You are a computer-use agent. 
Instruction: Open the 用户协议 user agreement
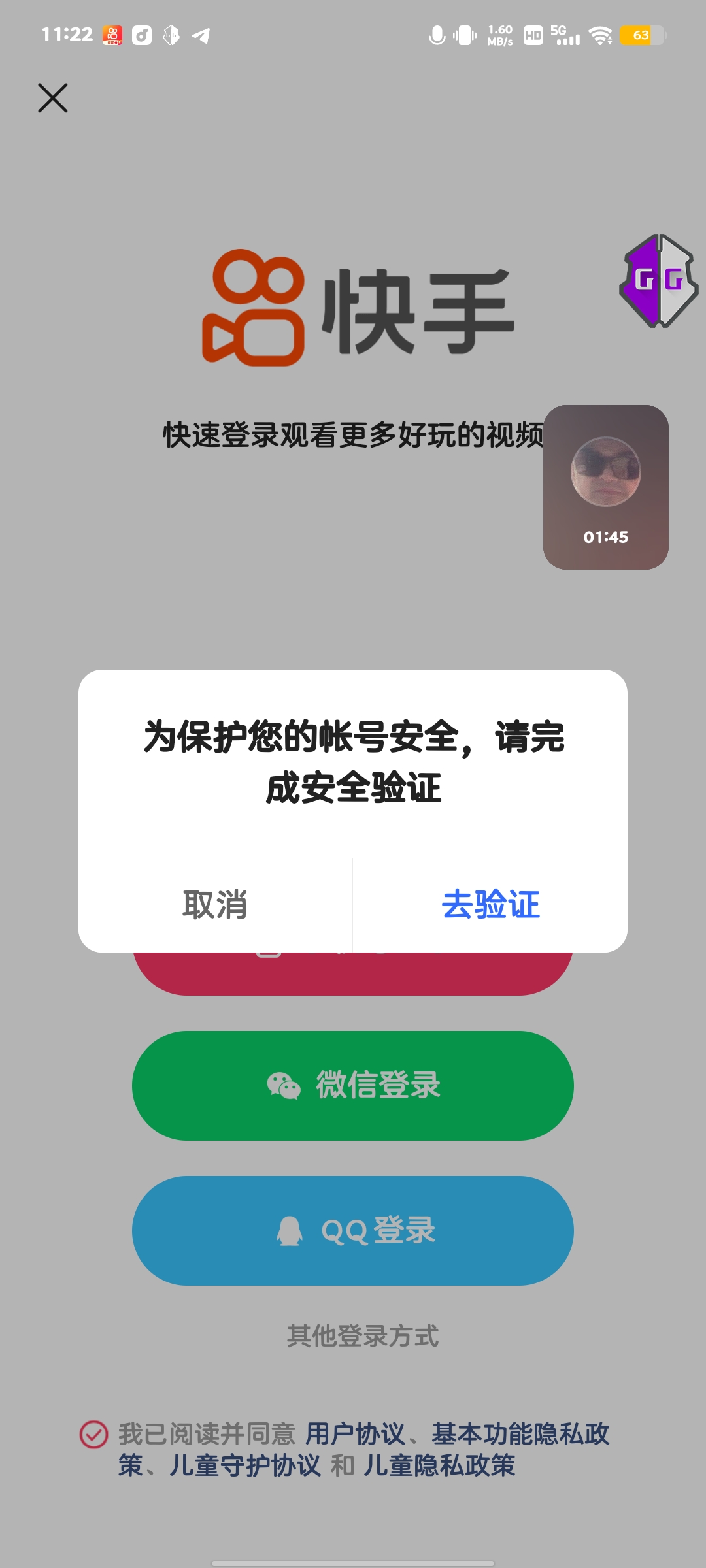pos(355,1434)
